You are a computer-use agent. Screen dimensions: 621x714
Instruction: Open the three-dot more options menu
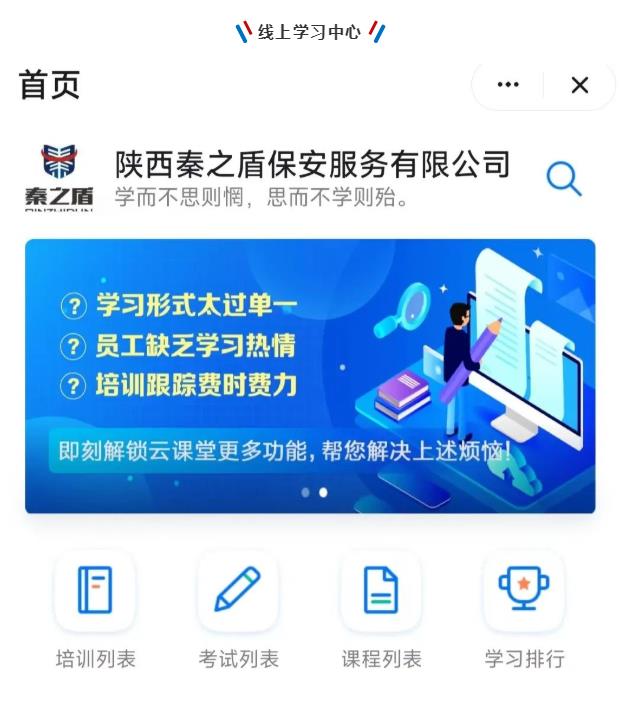click(x=508, y=85)
